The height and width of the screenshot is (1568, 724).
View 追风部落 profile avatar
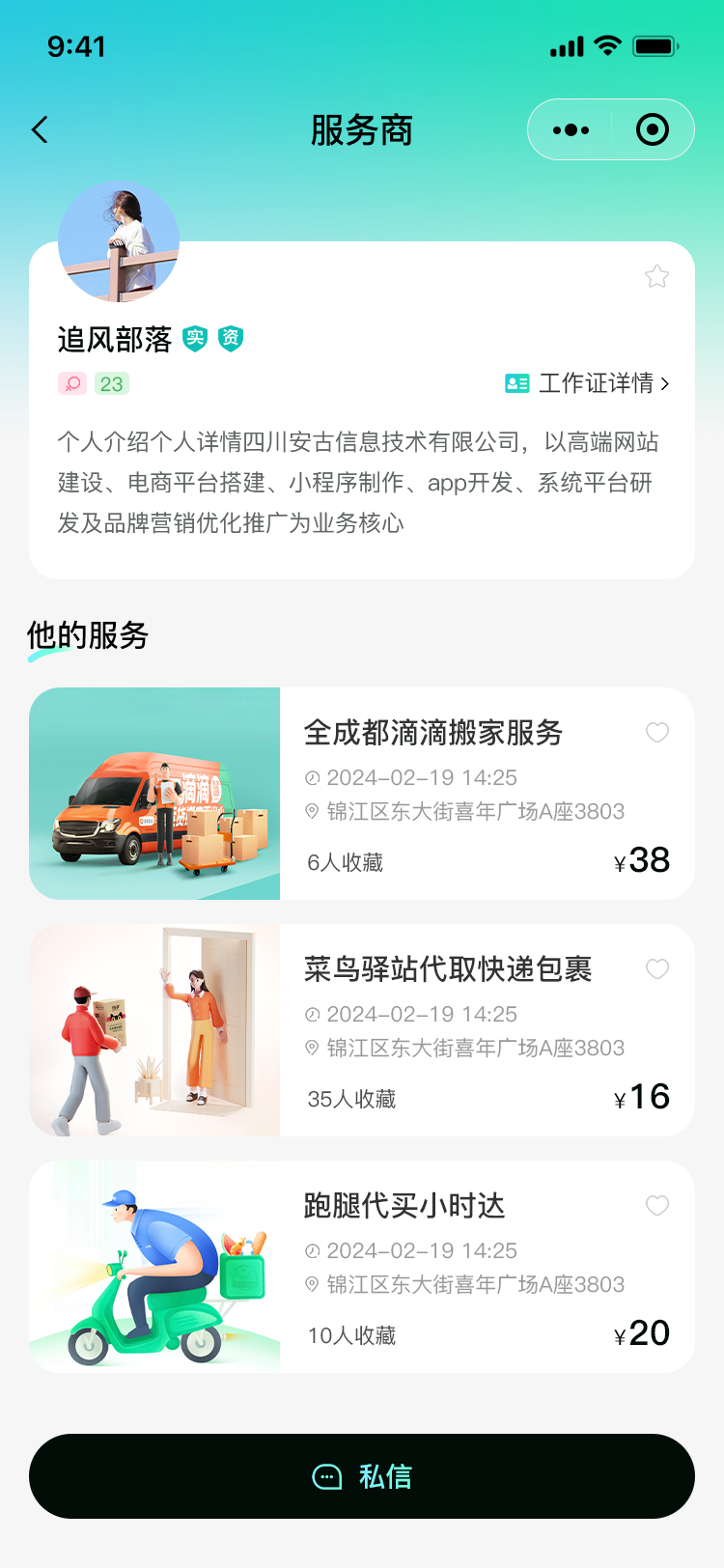point(119,241)
